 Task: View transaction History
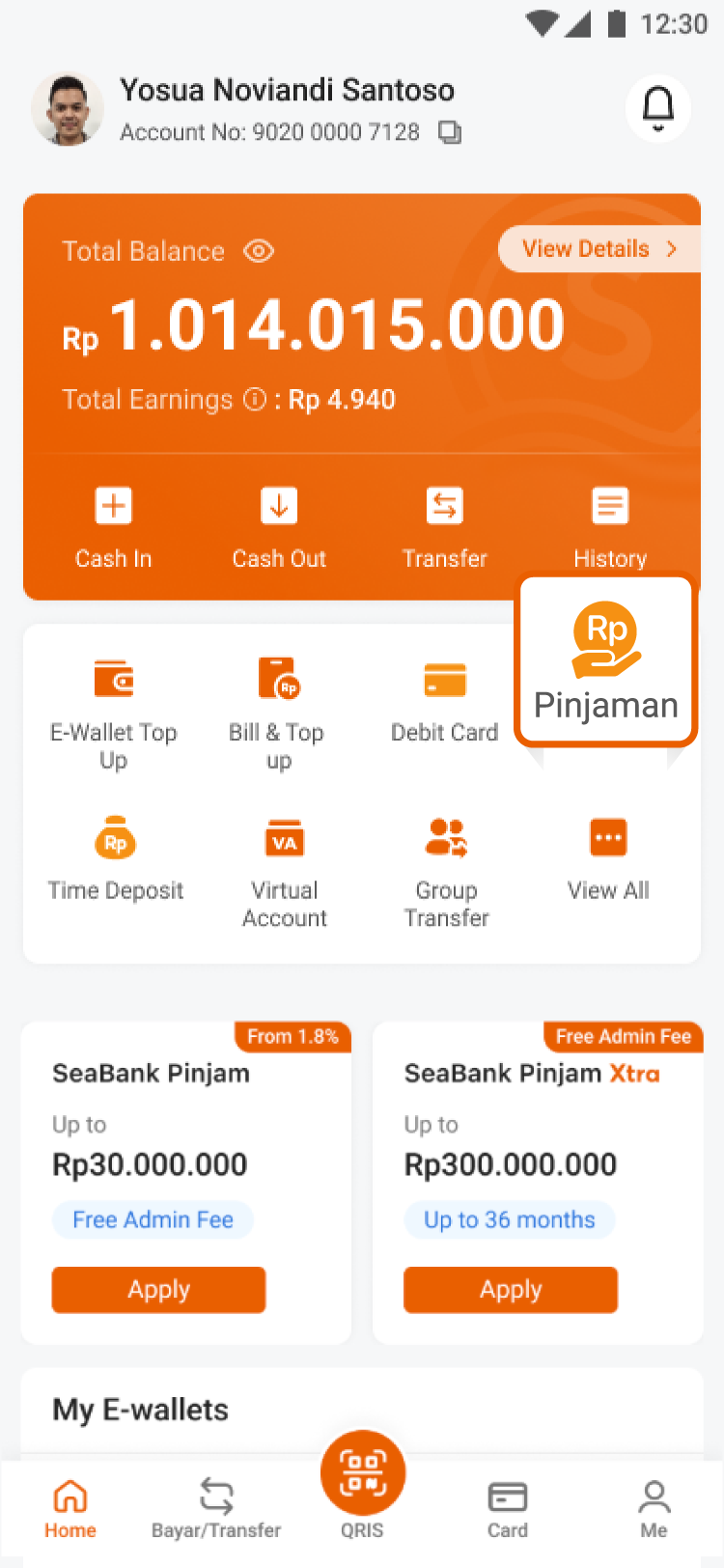point(610,527)
